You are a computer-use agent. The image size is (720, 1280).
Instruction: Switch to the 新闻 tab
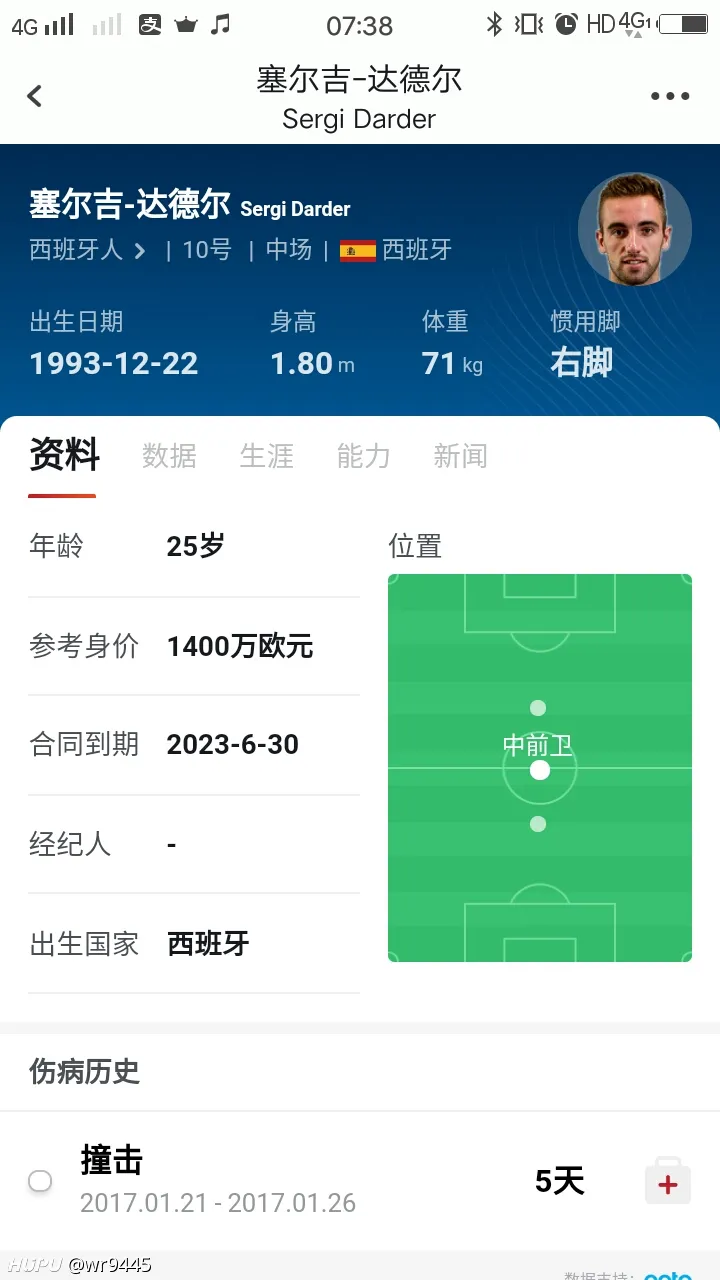pyautogui.click(x=460, y=457)
